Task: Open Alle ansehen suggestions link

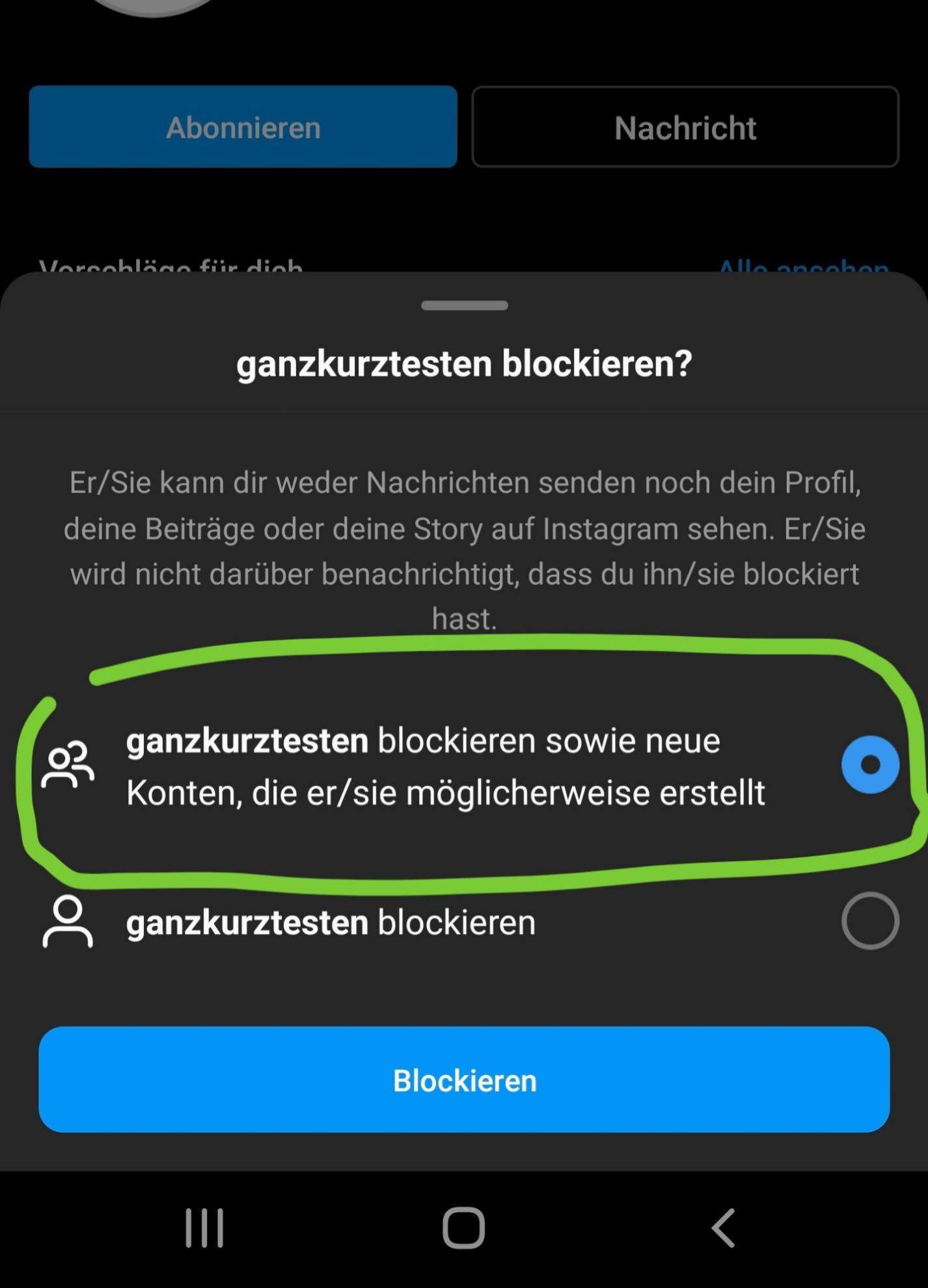Action: (x=804, y=268)
